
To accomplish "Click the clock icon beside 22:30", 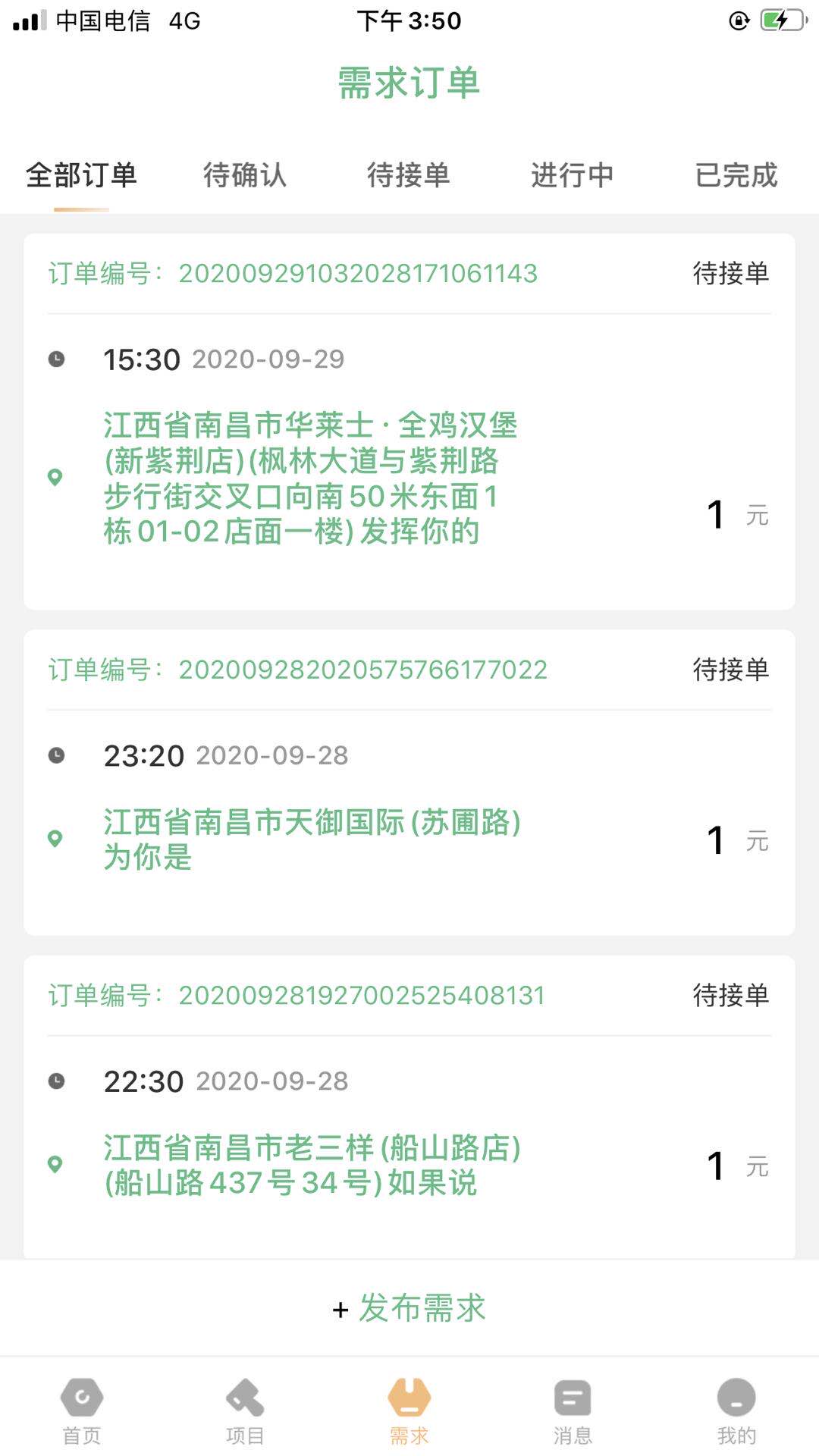I will (x=57, y=1081).
